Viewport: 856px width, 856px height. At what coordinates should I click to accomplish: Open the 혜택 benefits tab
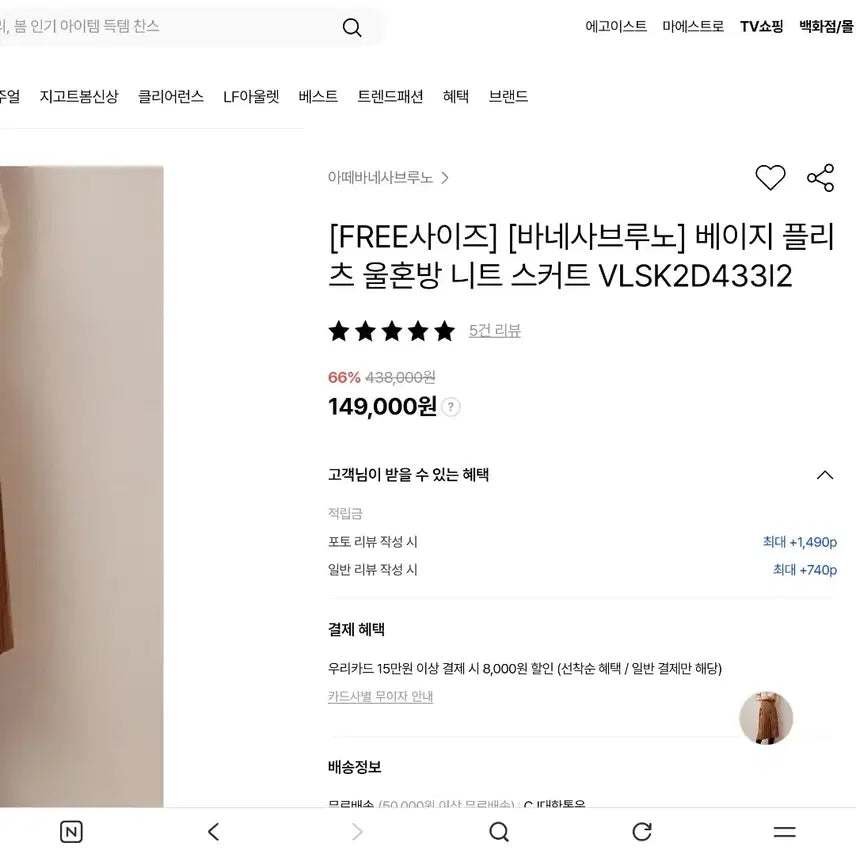(456, 97)
